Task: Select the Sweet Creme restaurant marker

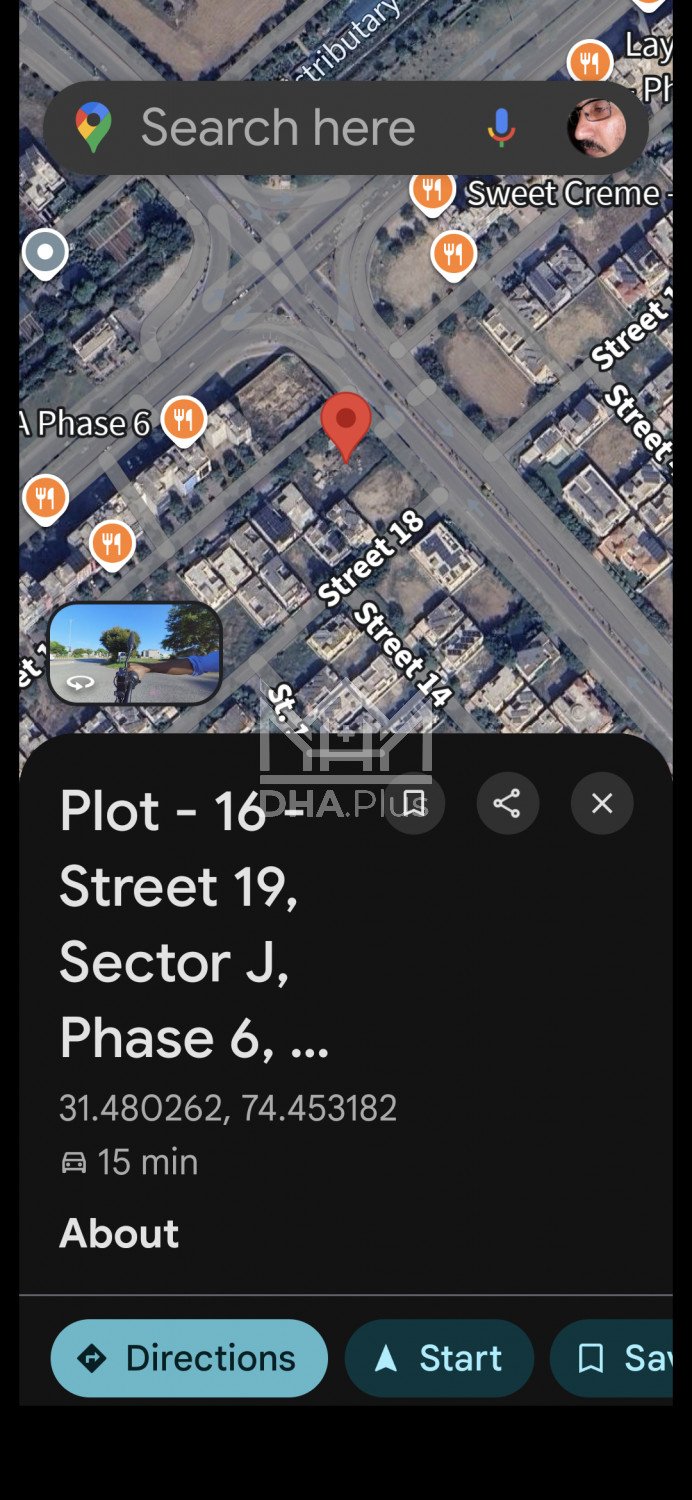Action: (432, 190)
